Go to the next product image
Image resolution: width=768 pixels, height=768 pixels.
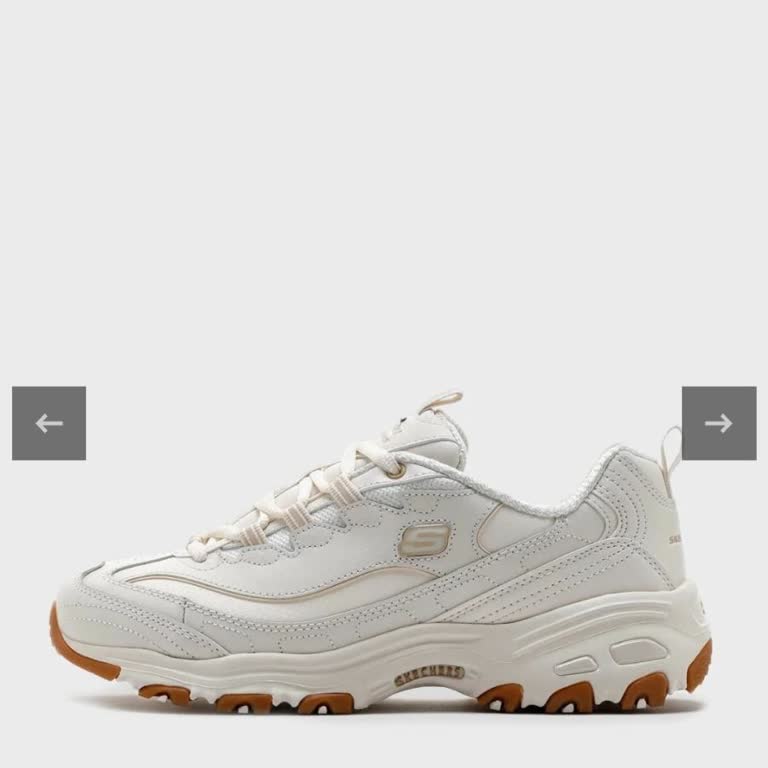(718, 423)
